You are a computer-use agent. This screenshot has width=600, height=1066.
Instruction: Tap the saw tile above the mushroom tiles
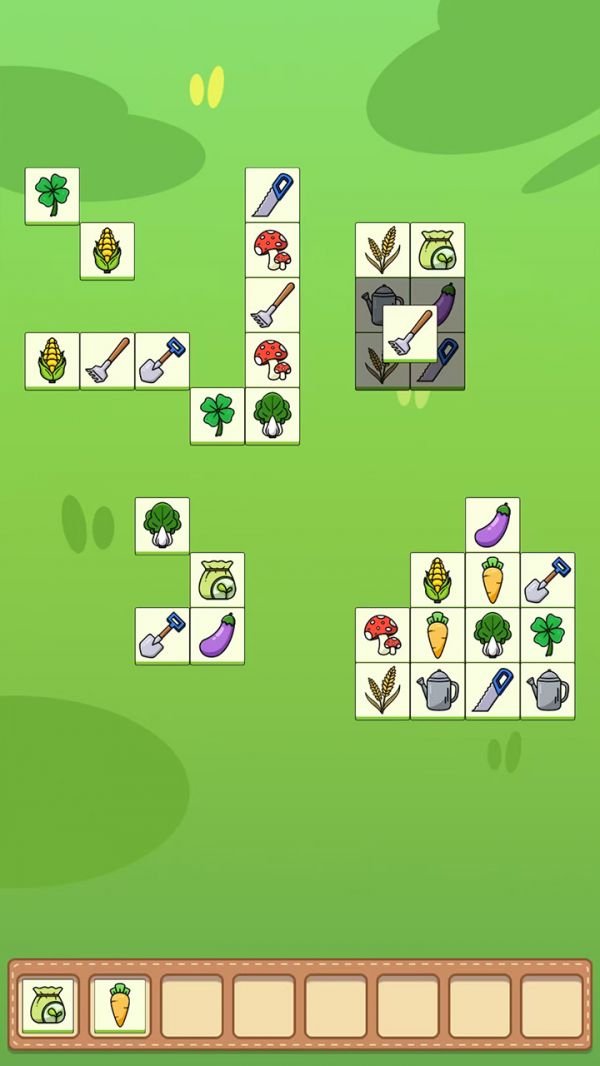[x=272, y=194]
